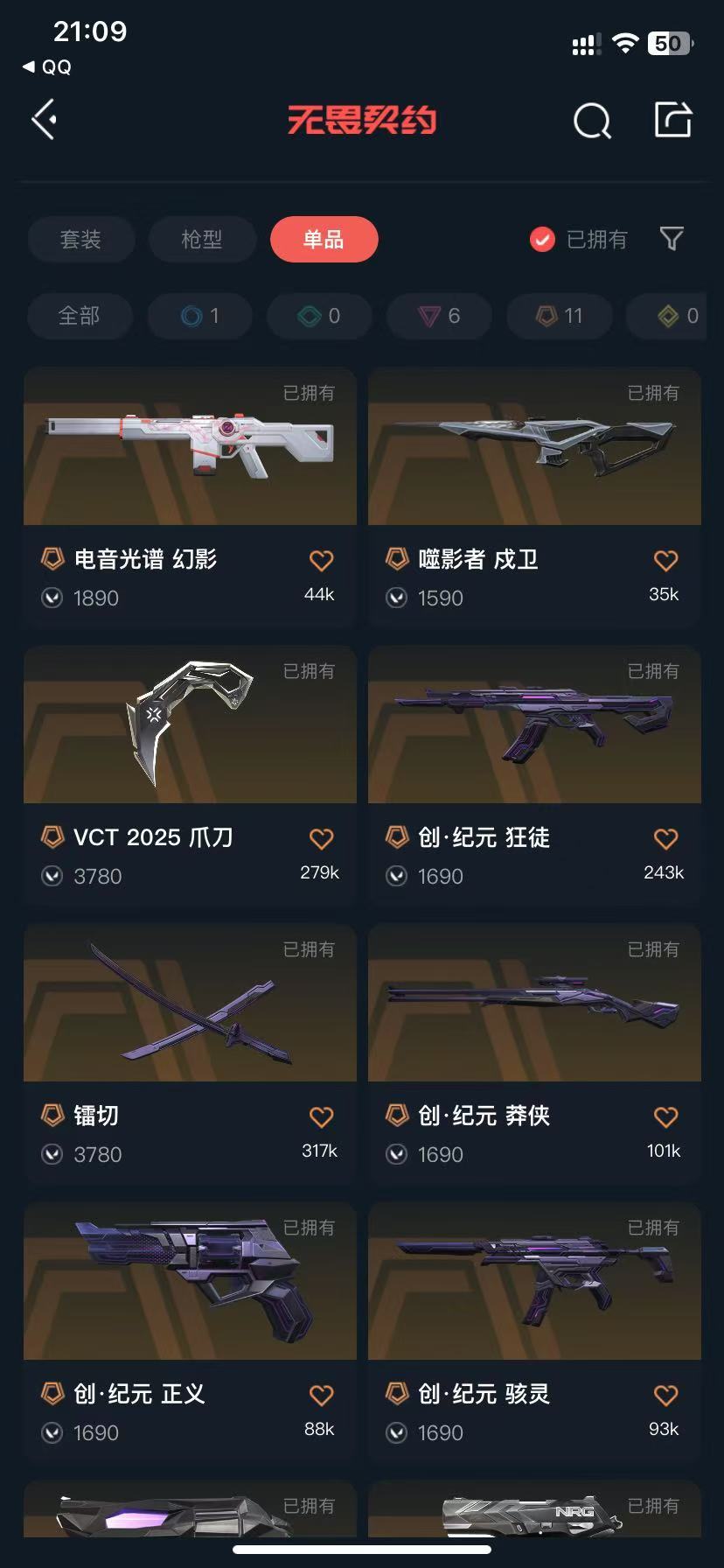Image resolution: width=724 pixels, height=1568 pixels.
Task: Open the 镭切 melee skin card
Action: 190,1052
